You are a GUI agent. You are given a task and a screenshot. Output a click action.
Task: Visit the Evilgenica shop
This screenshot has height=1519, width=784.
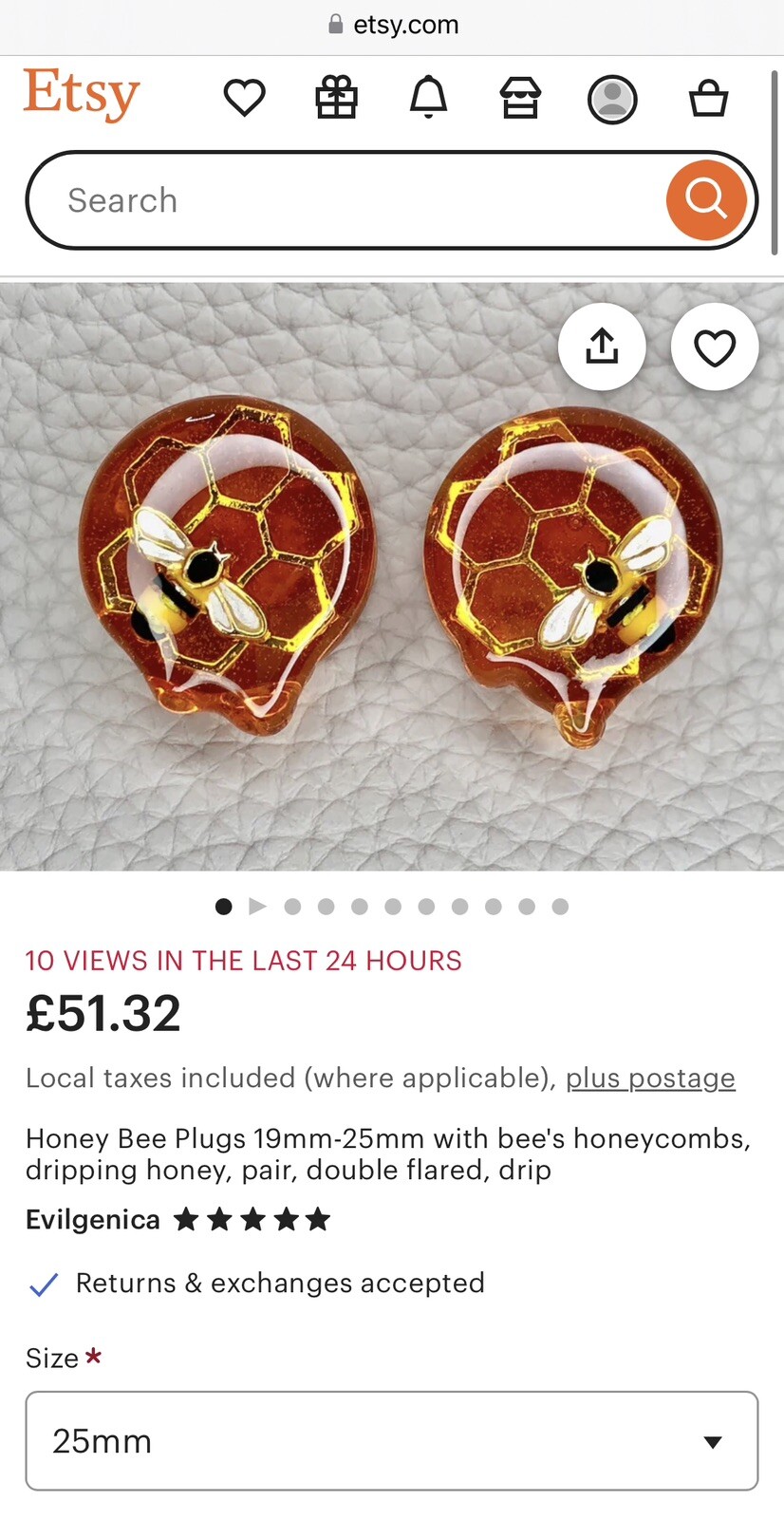click(x=93, y=1219)
